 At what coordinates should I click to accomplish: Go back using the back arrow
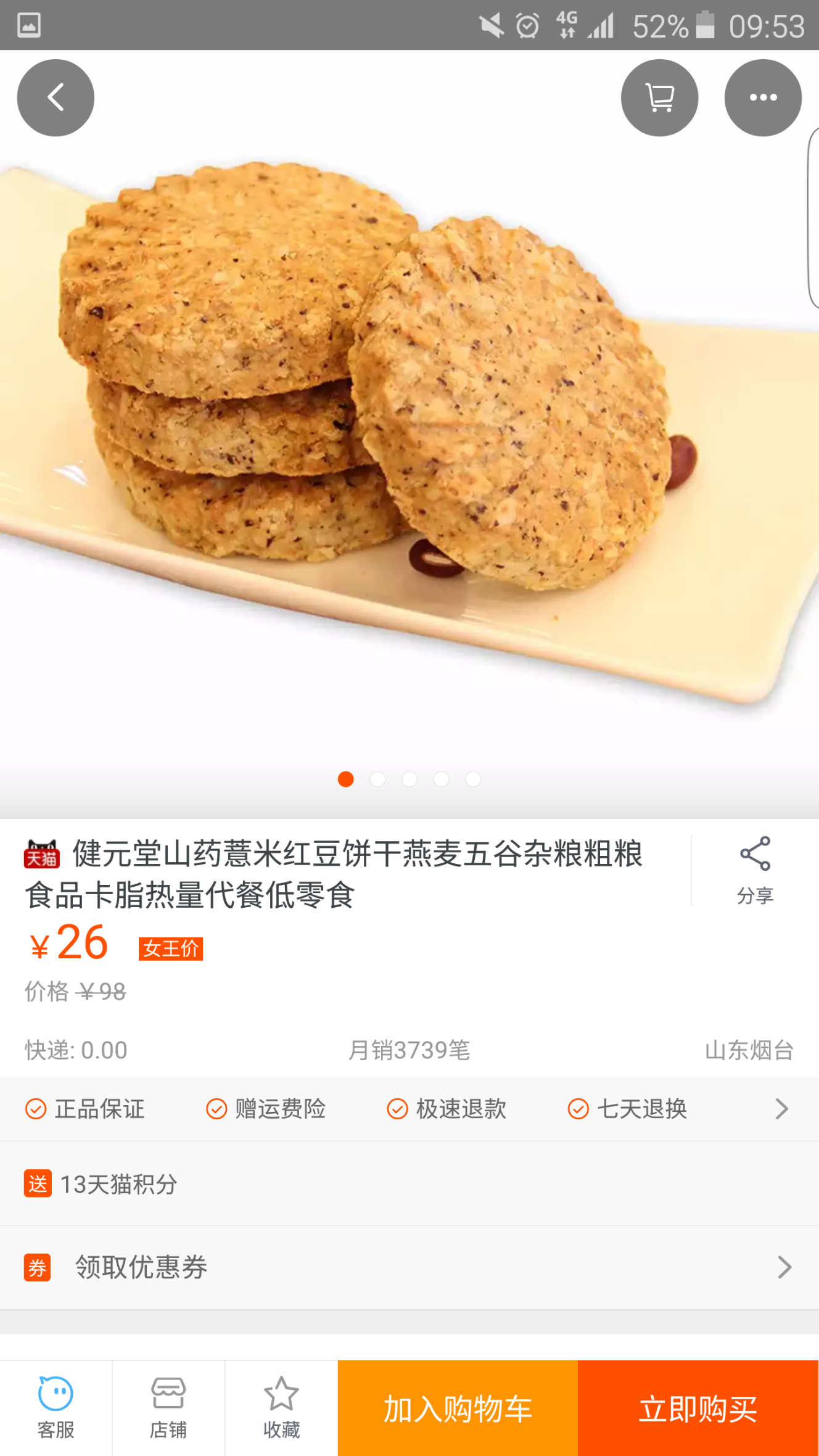[x=55, y=97]
